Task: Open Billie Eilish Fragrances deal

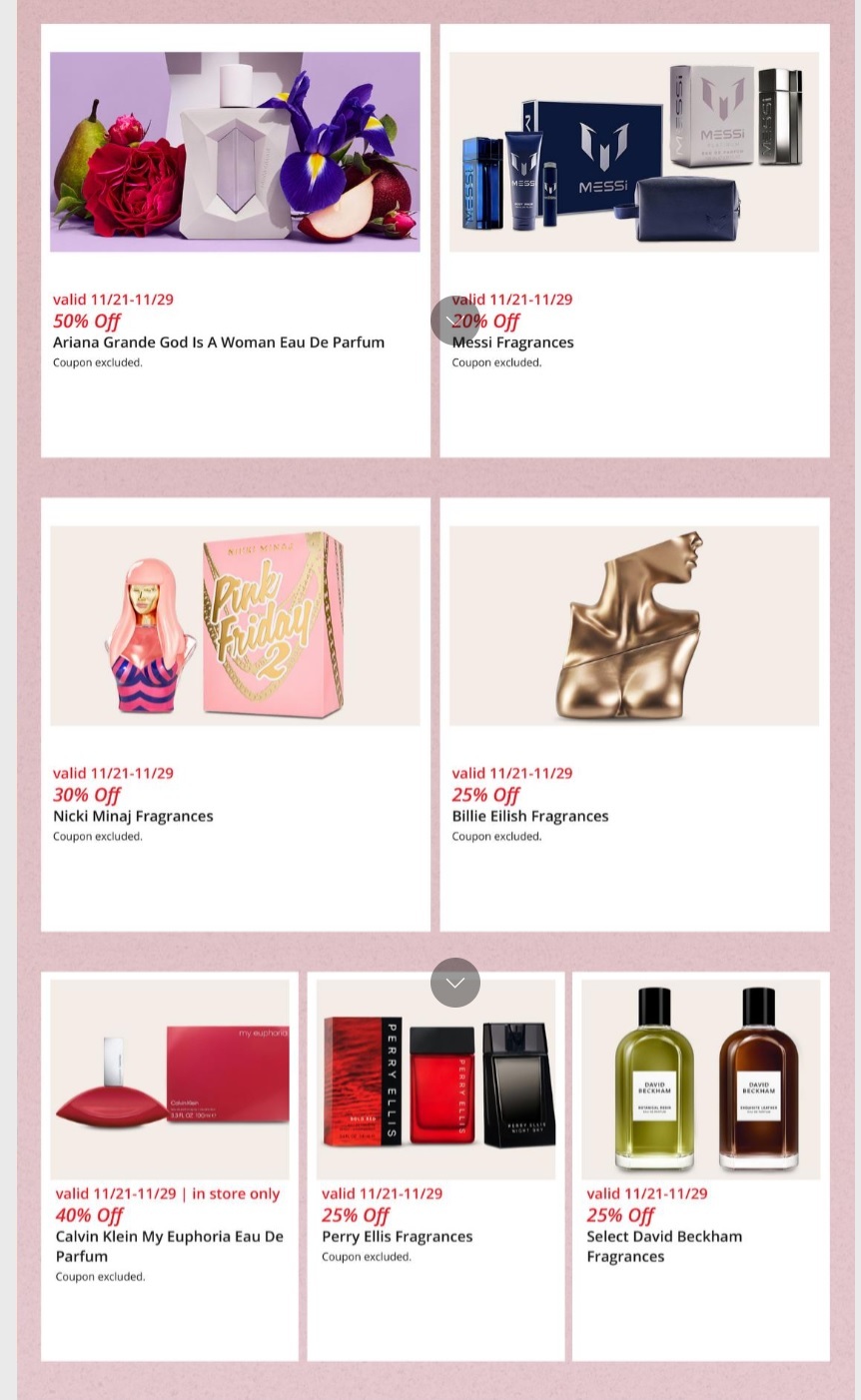Action: (634, 714)
